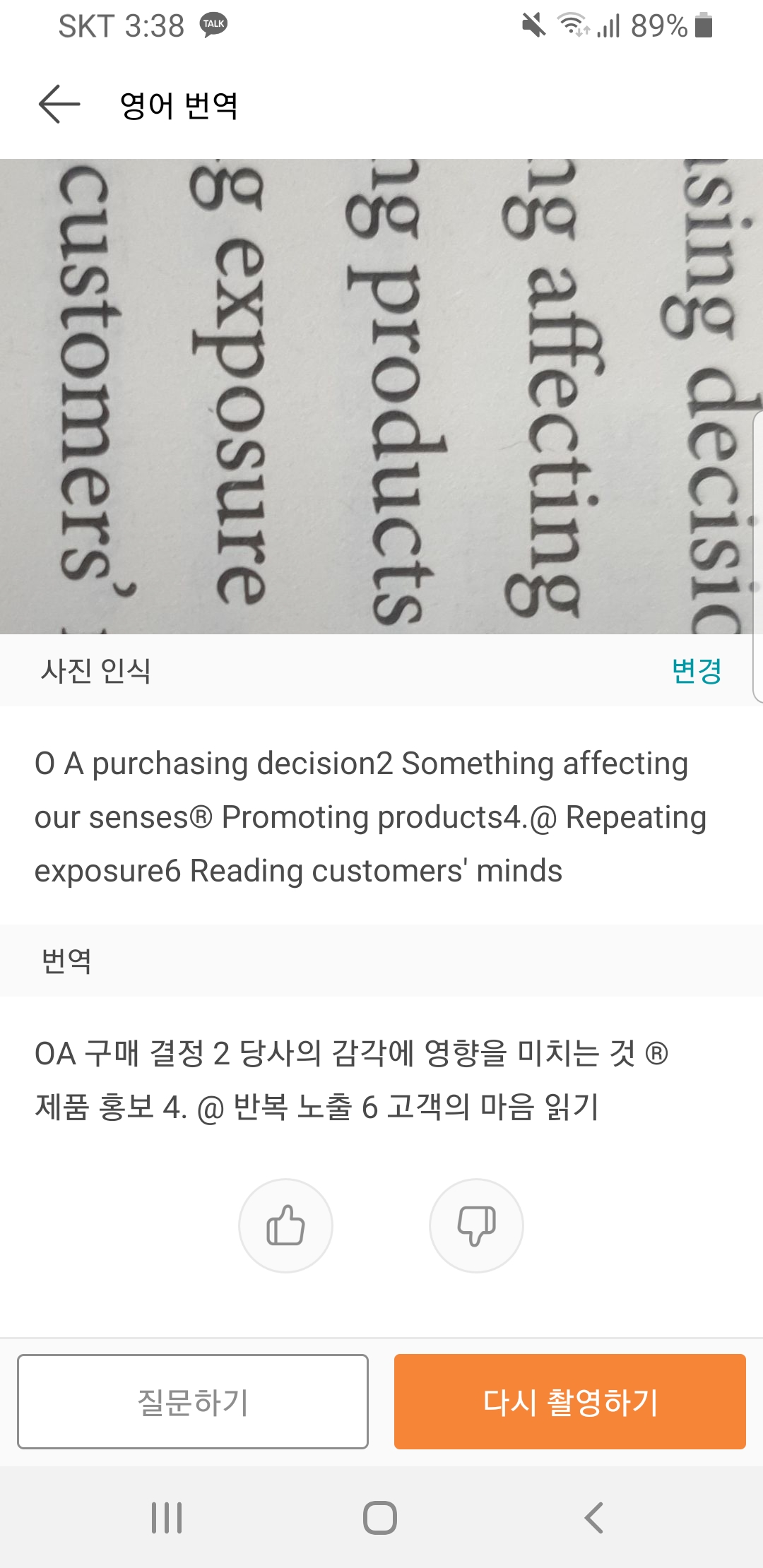The image size is (763, 1568).
Task: Go back using the top arrow
Action: coord(59,105)
